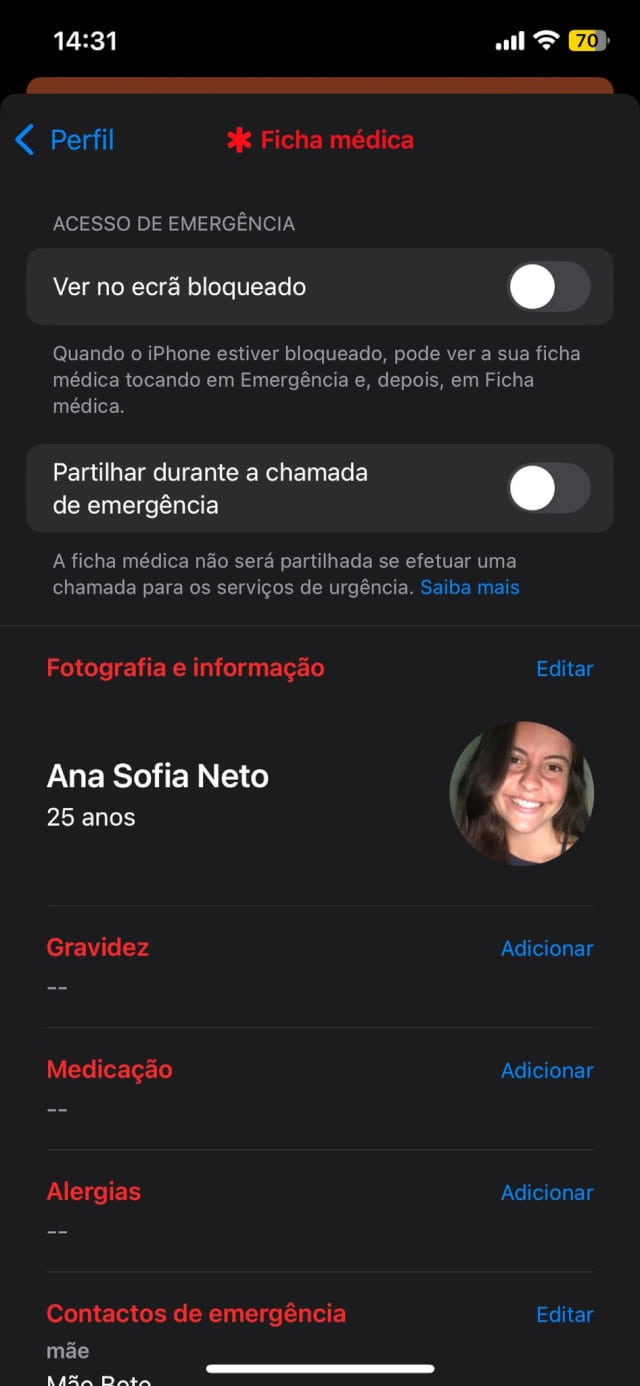Add Medicação details
Screen dimensions: 640x1386
tap(546, 1071)
